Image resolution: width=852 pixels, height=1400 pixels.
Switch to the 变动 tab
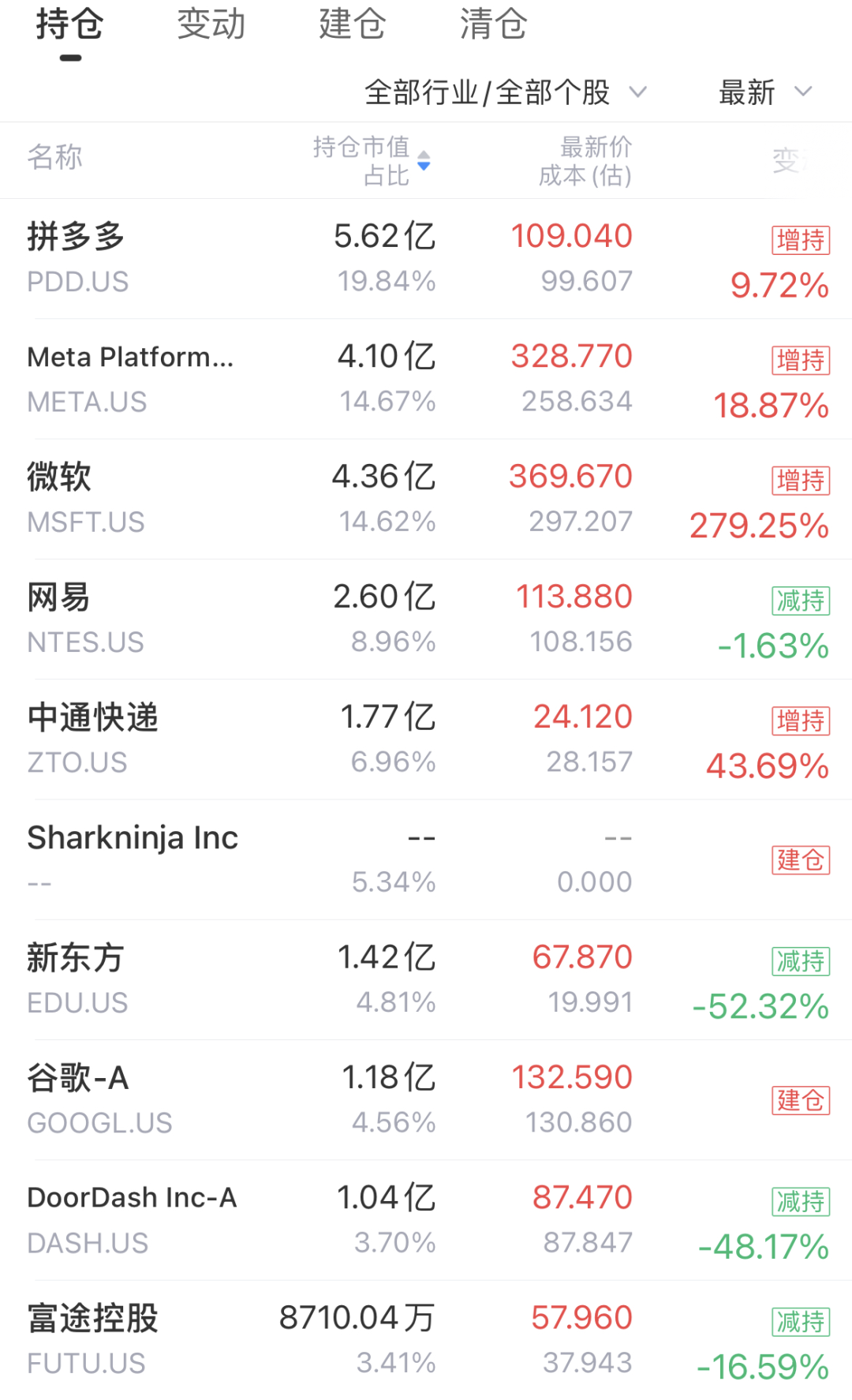pos(211,24)
